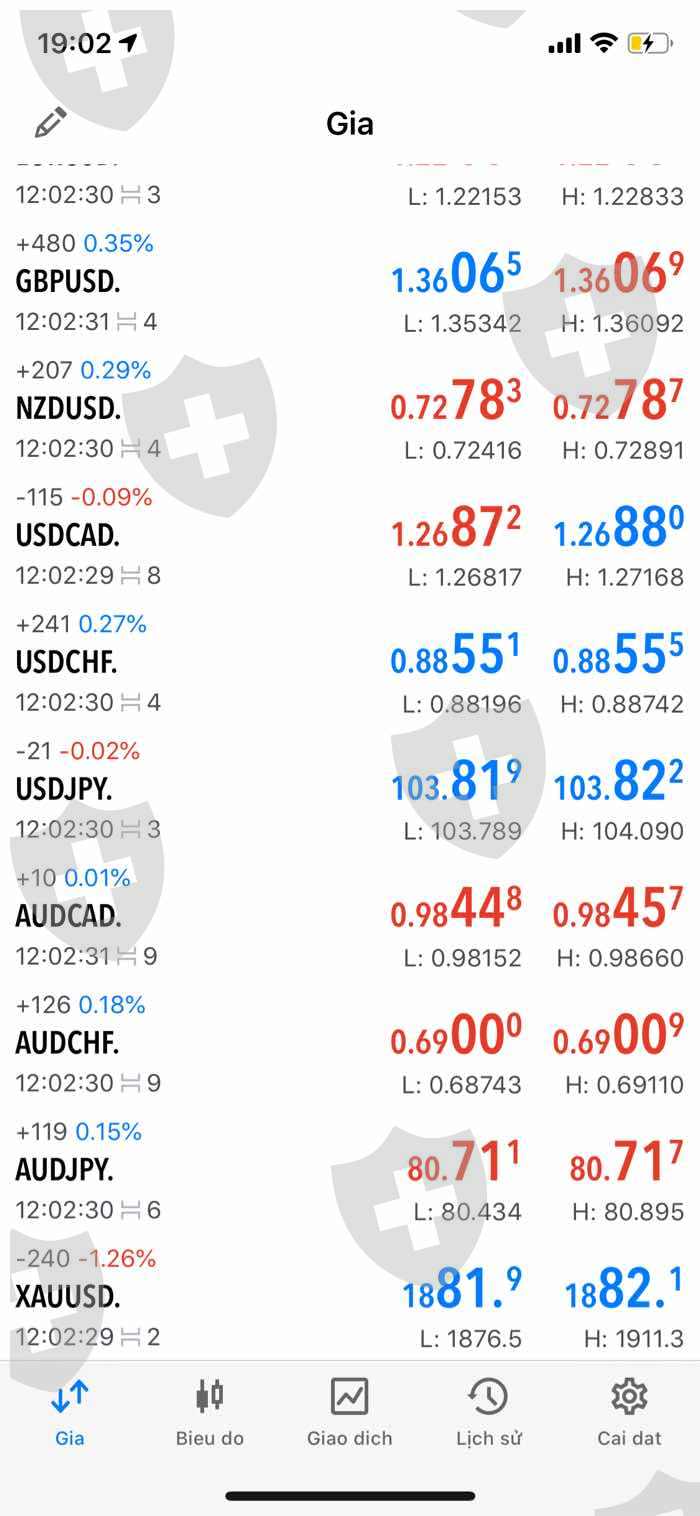Open the Giao dich tab
The height and width of the screenshot is (1516, 700).
[350, 1412]
